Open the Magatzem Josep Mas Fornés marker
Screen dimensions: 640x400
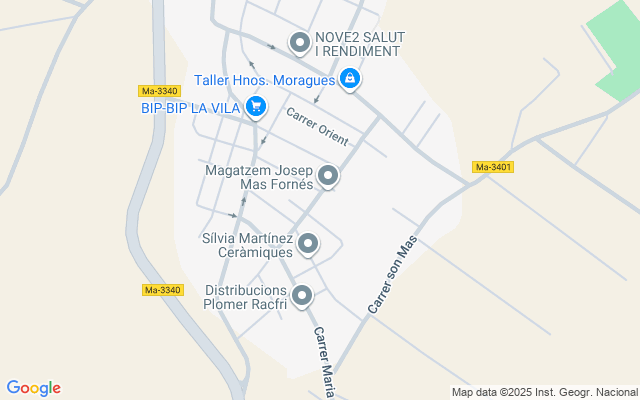(328, 177)
